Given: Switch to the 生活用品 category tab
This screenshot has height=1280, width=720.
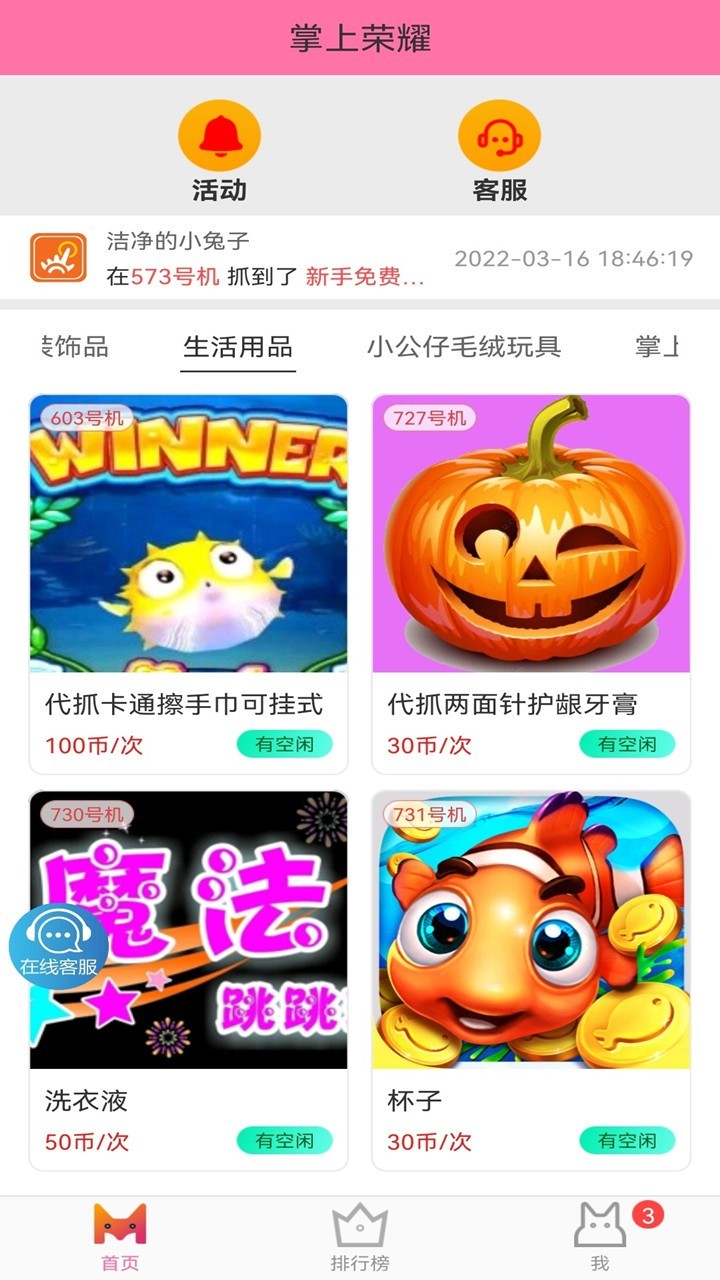Looking at the screenshot, I should point(238,347).
